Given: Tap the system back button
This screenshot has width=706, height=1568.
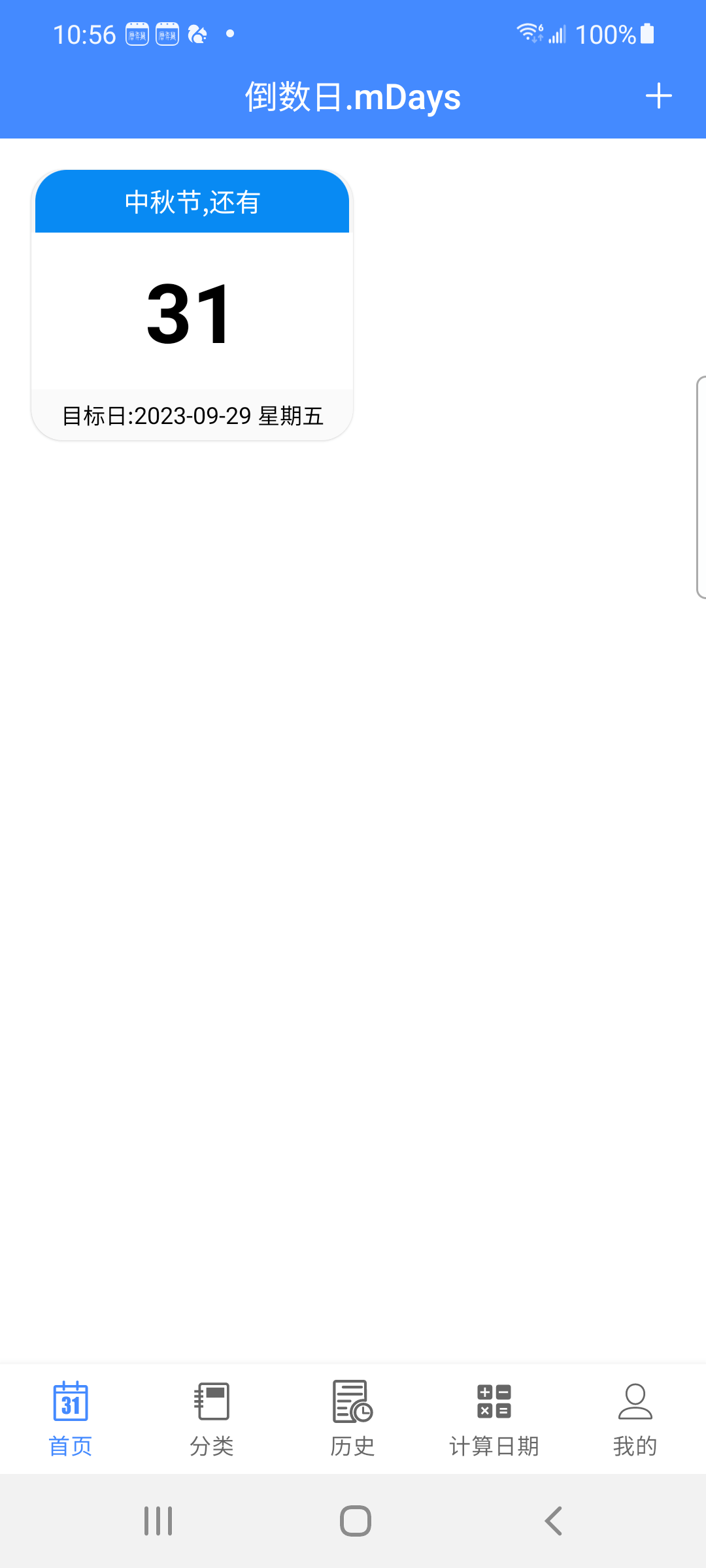Looking at the screenshot, I should (553, 1521).
